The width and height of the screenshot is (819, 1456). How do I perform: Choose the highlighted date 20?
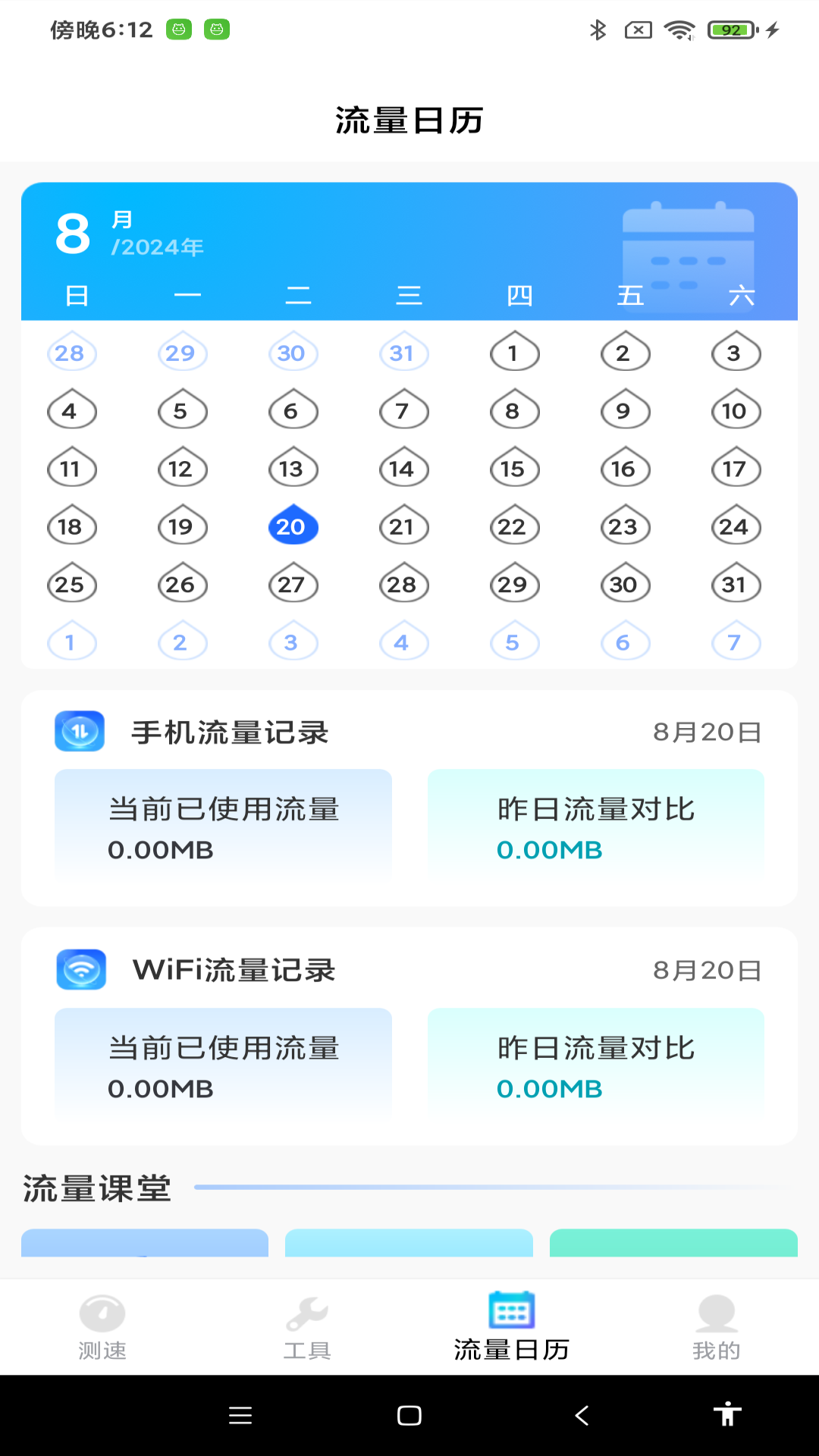[x=292, y=526]
